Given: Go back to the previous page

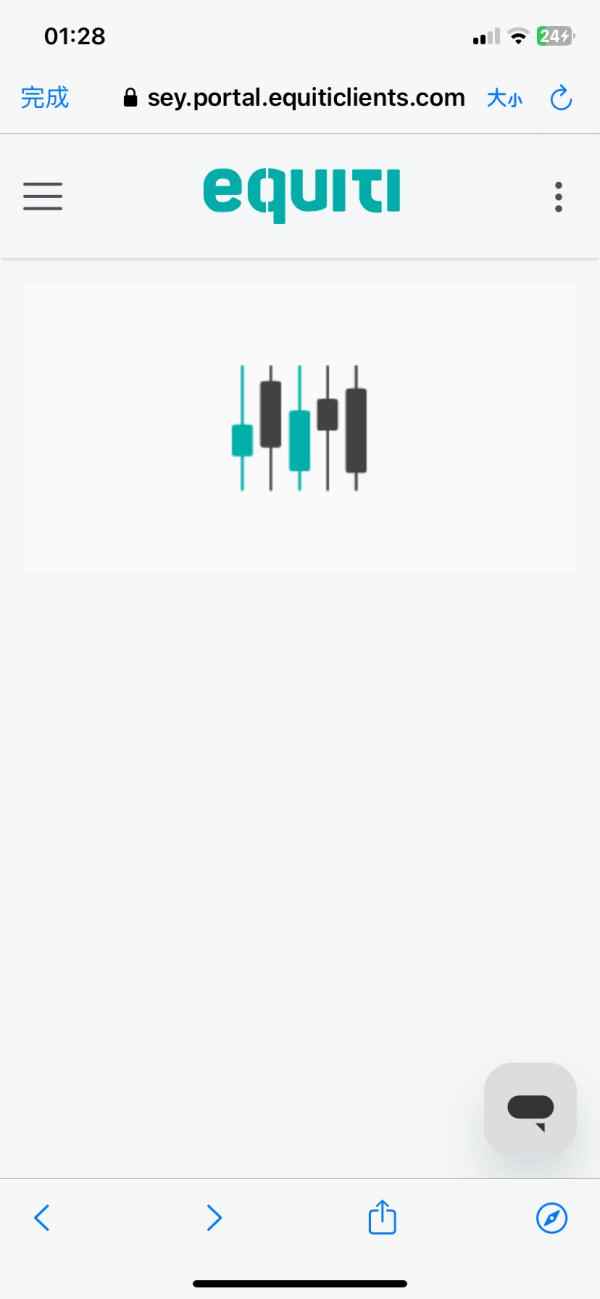Looking at the screenshot, I should (42, 1217).
